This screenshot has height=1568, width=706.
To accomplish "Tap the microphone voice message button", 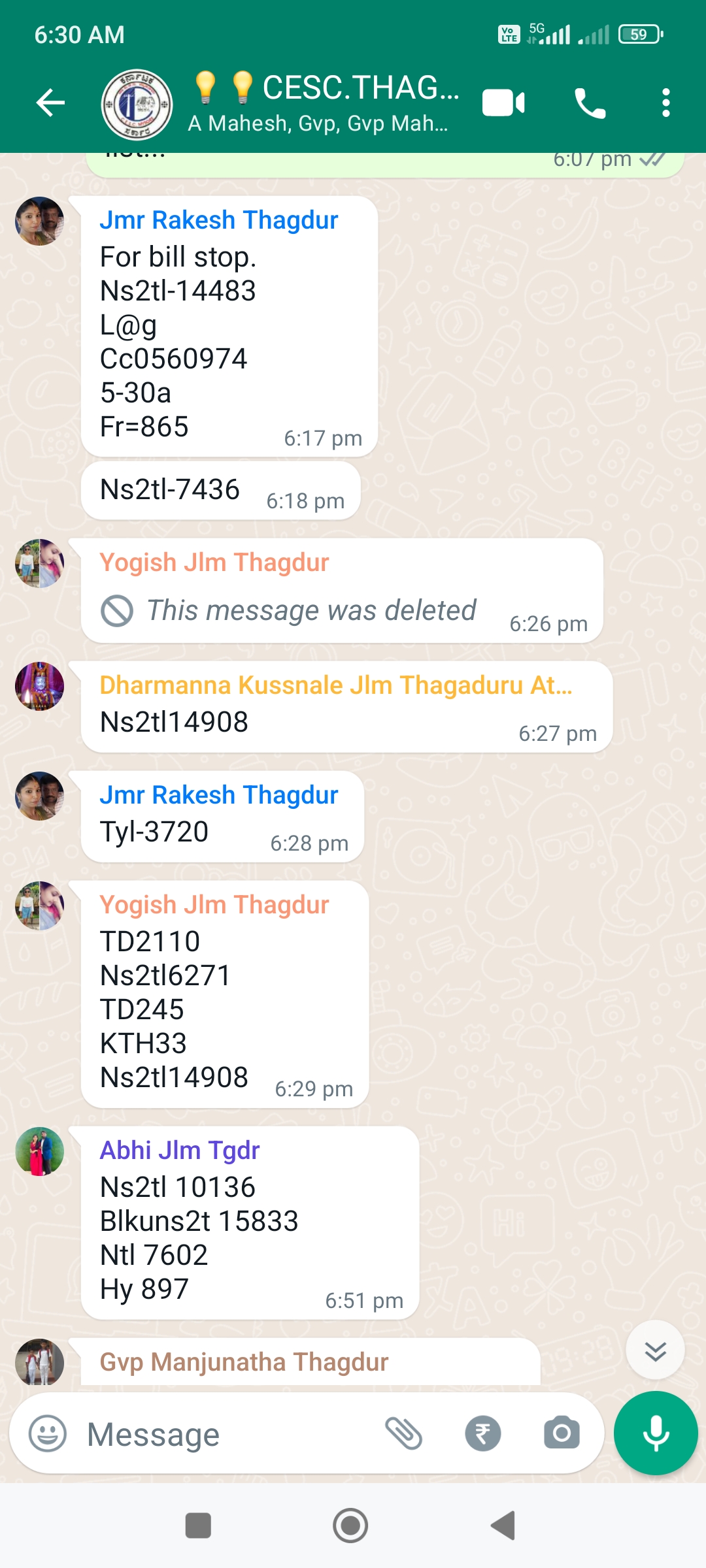I will pyautogui.click(x=656, y=1433).
